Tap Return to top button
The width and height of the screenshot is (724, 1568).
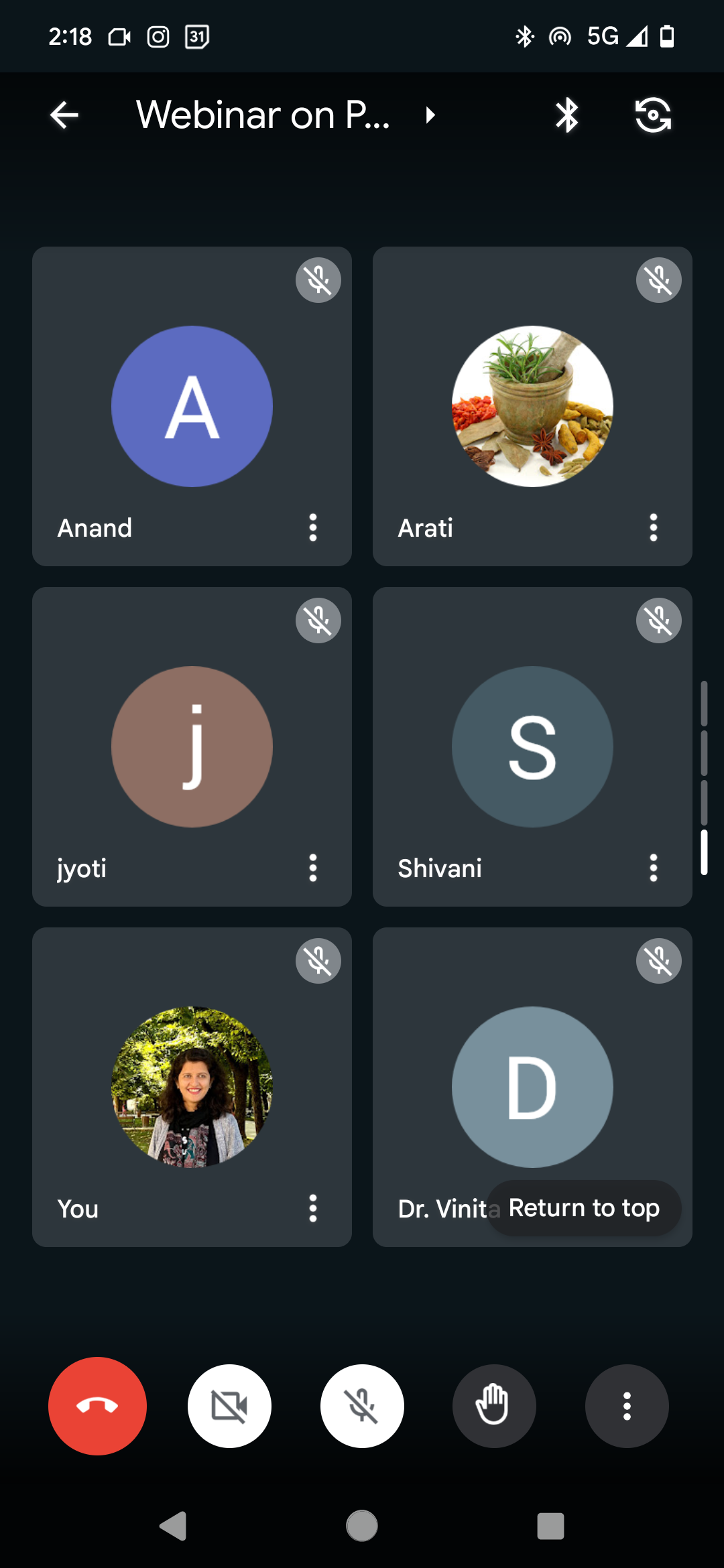[x=584, y=1208]
